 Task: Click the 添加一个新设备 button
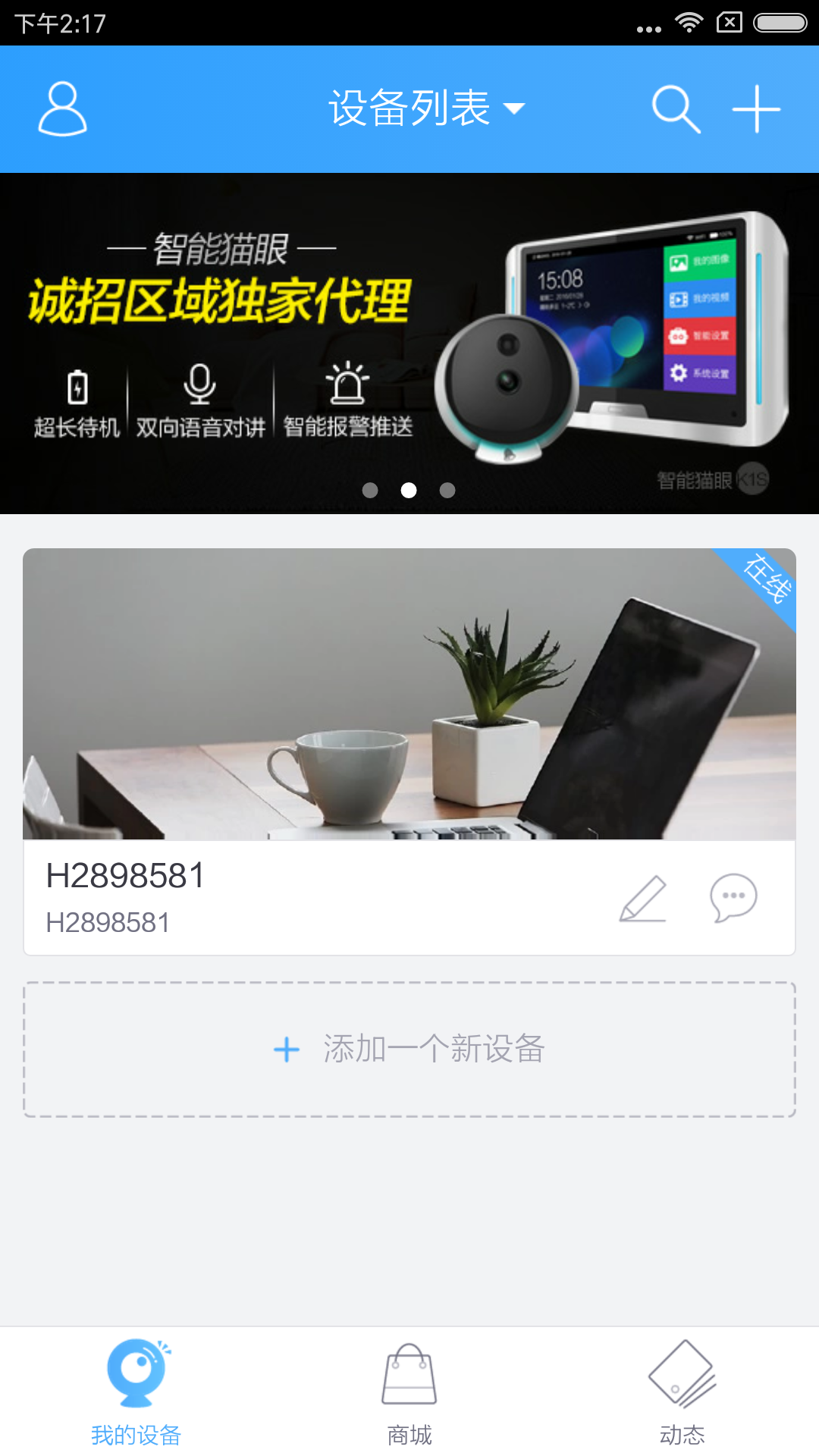coord(409,1050)
